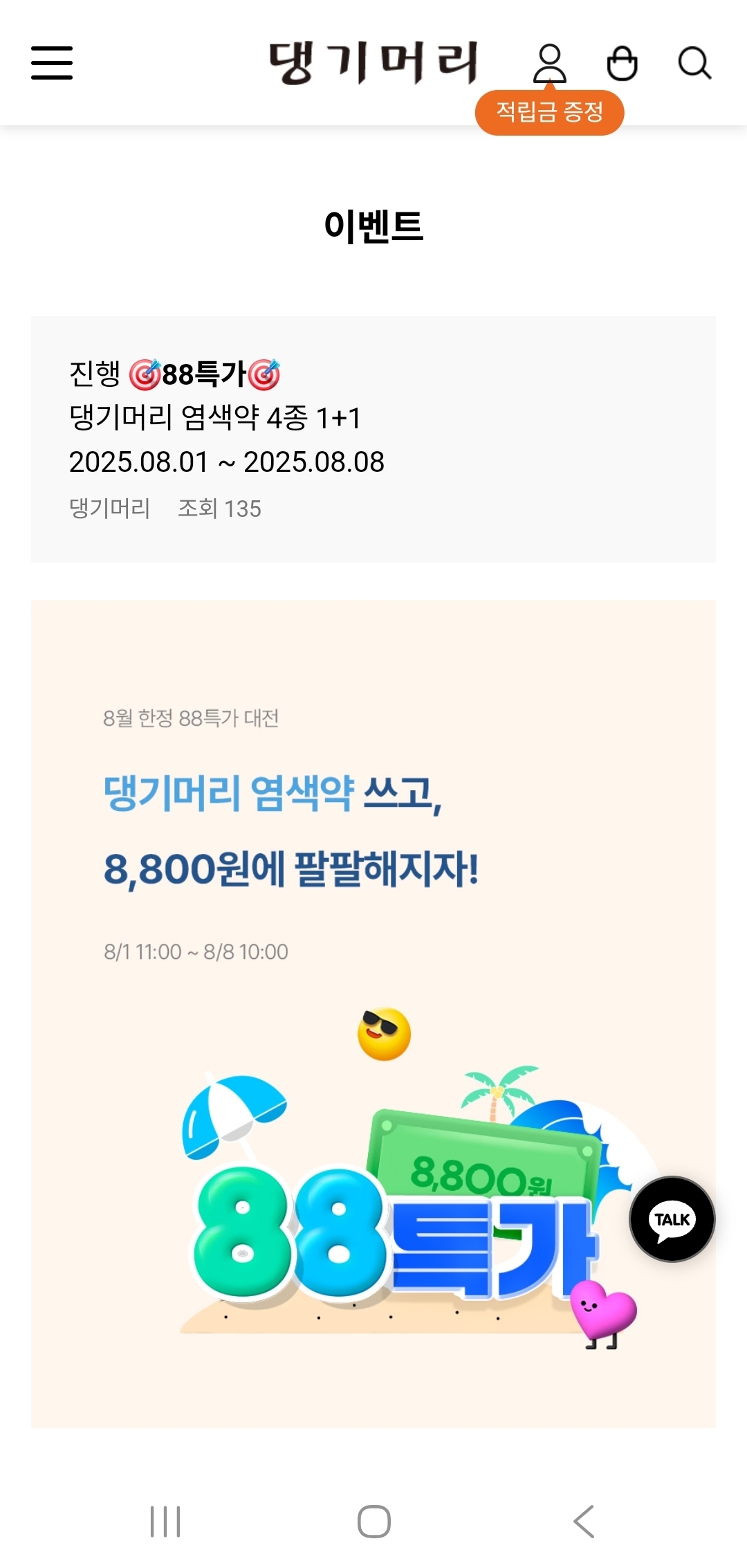Go to the 댕기머리 home logo
Screen dimensions: 747x1568
point(373,62)
